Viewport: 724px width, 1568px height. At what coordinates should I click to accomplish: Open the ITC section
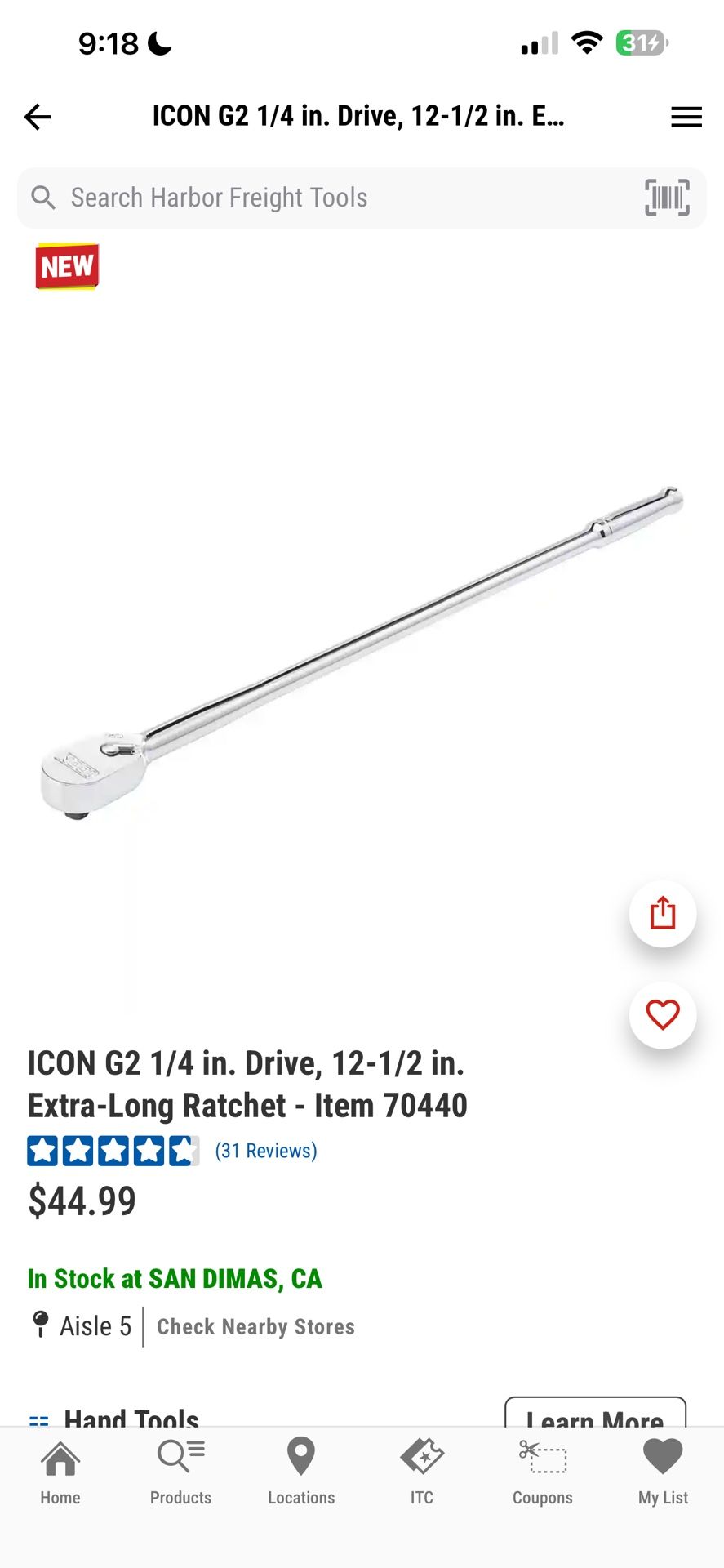422,1470
